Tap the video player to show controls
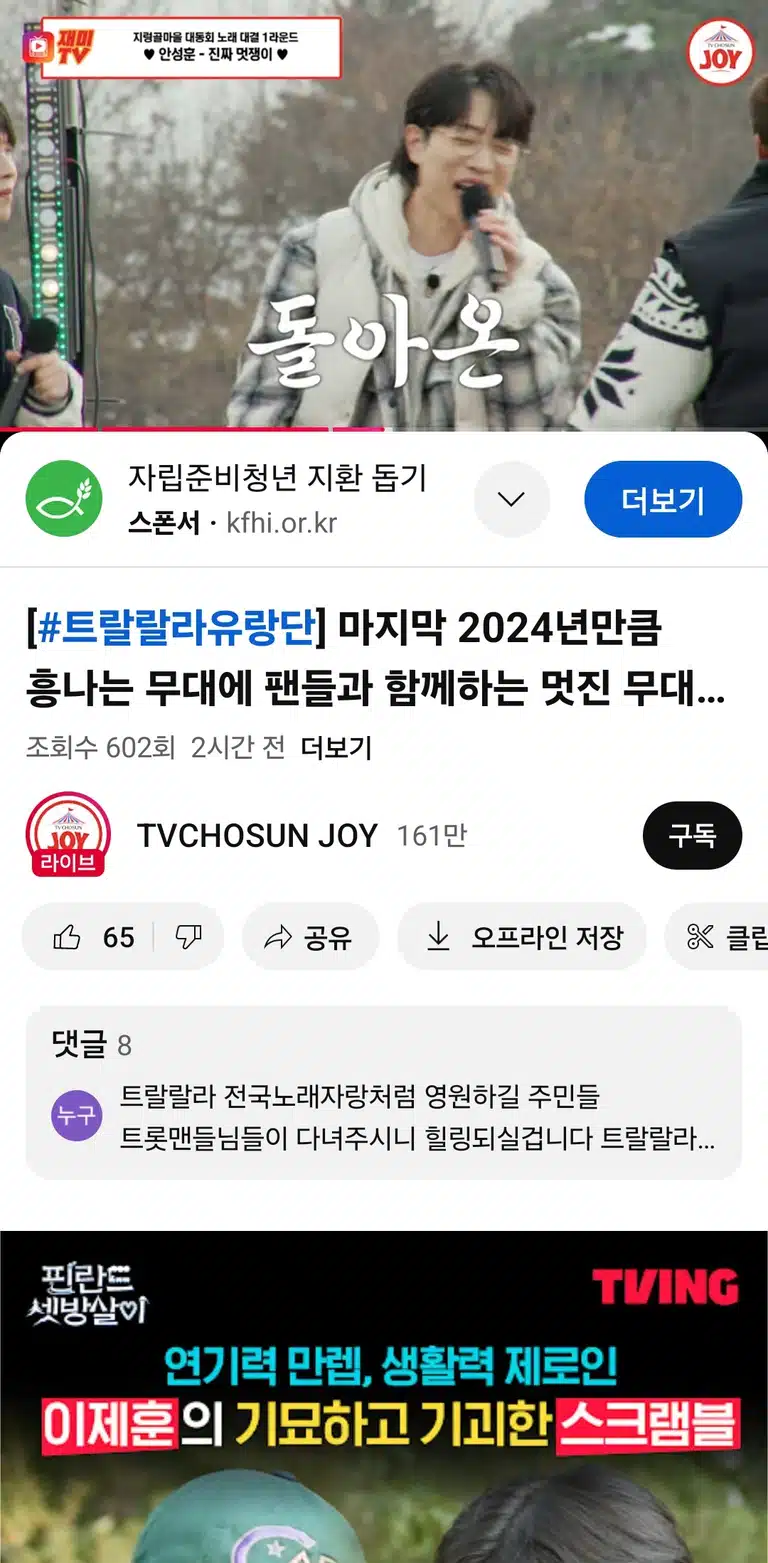 (384, 215)
